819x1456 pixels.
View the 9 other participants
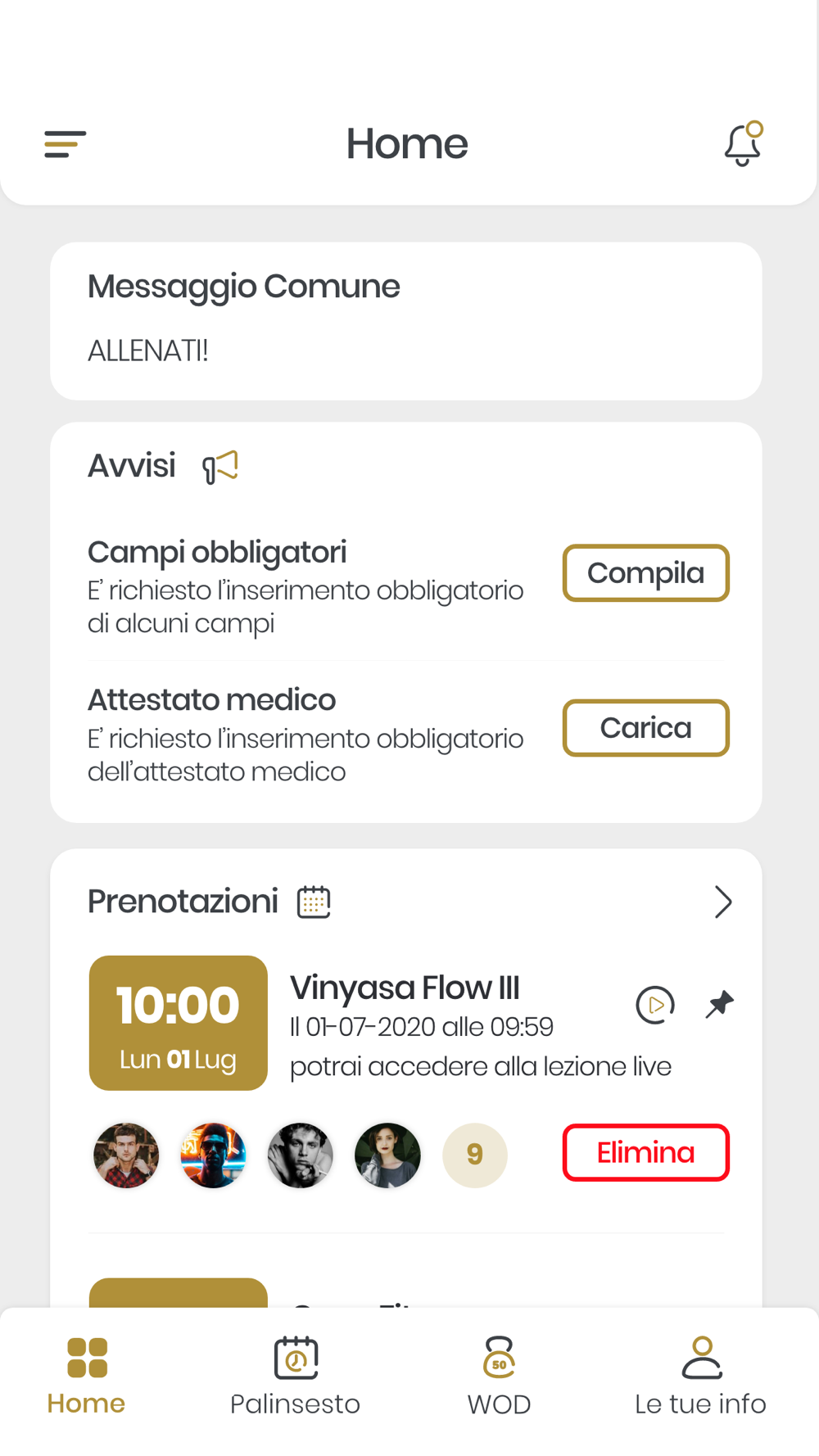(475, 1155)
